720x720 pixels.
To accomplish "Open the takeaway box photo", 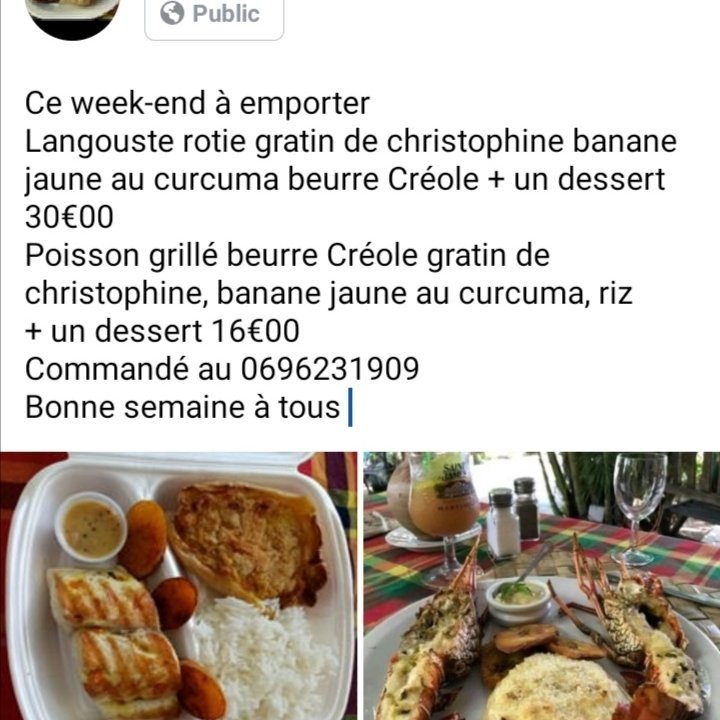I will click(180, 587).
